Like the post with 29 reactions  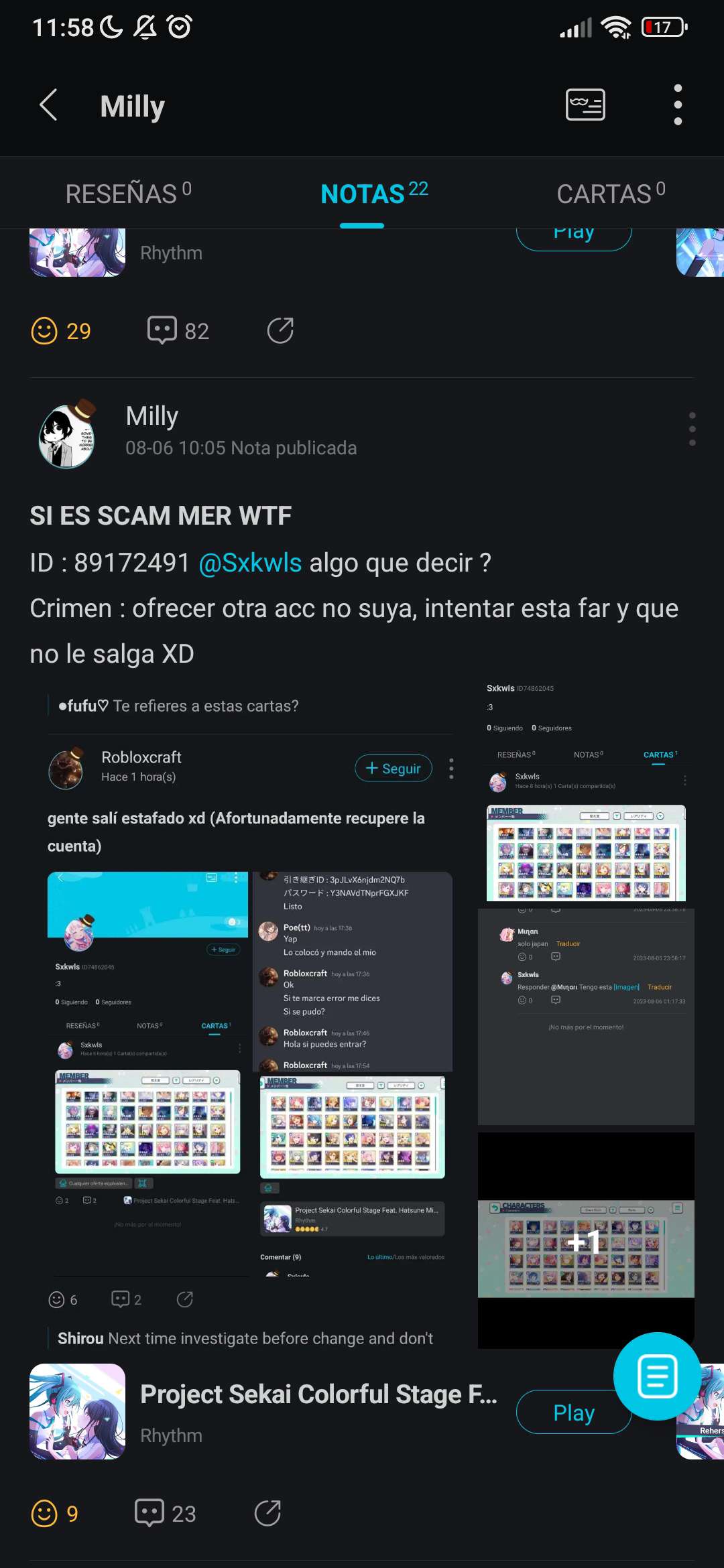[60, 331]
